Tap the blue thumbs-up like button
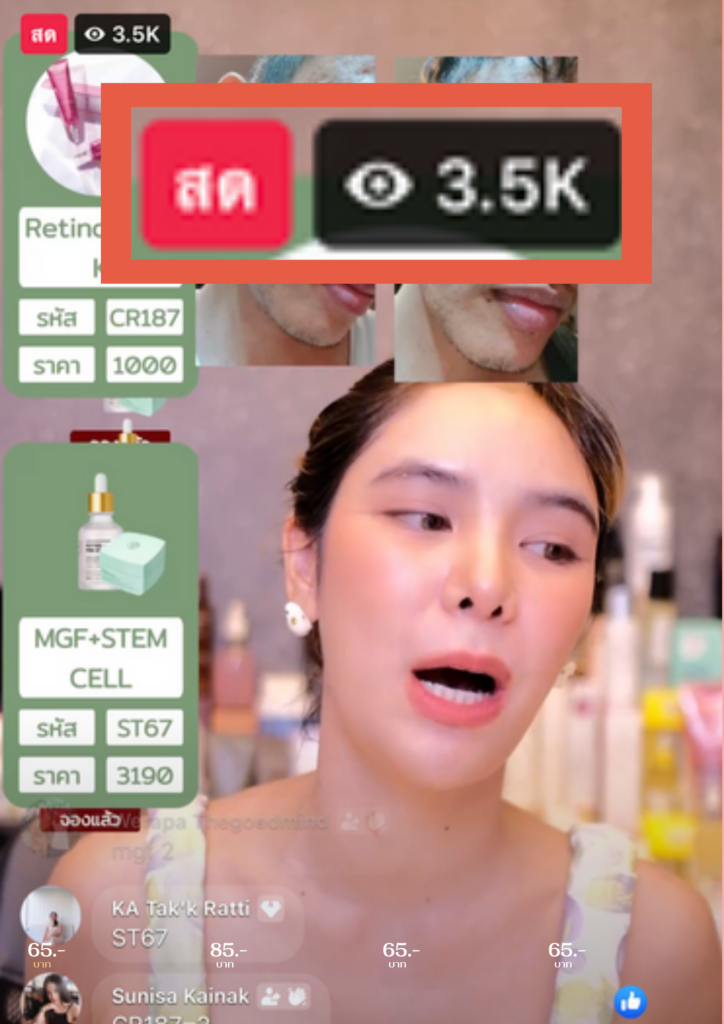 (630, 1001)
